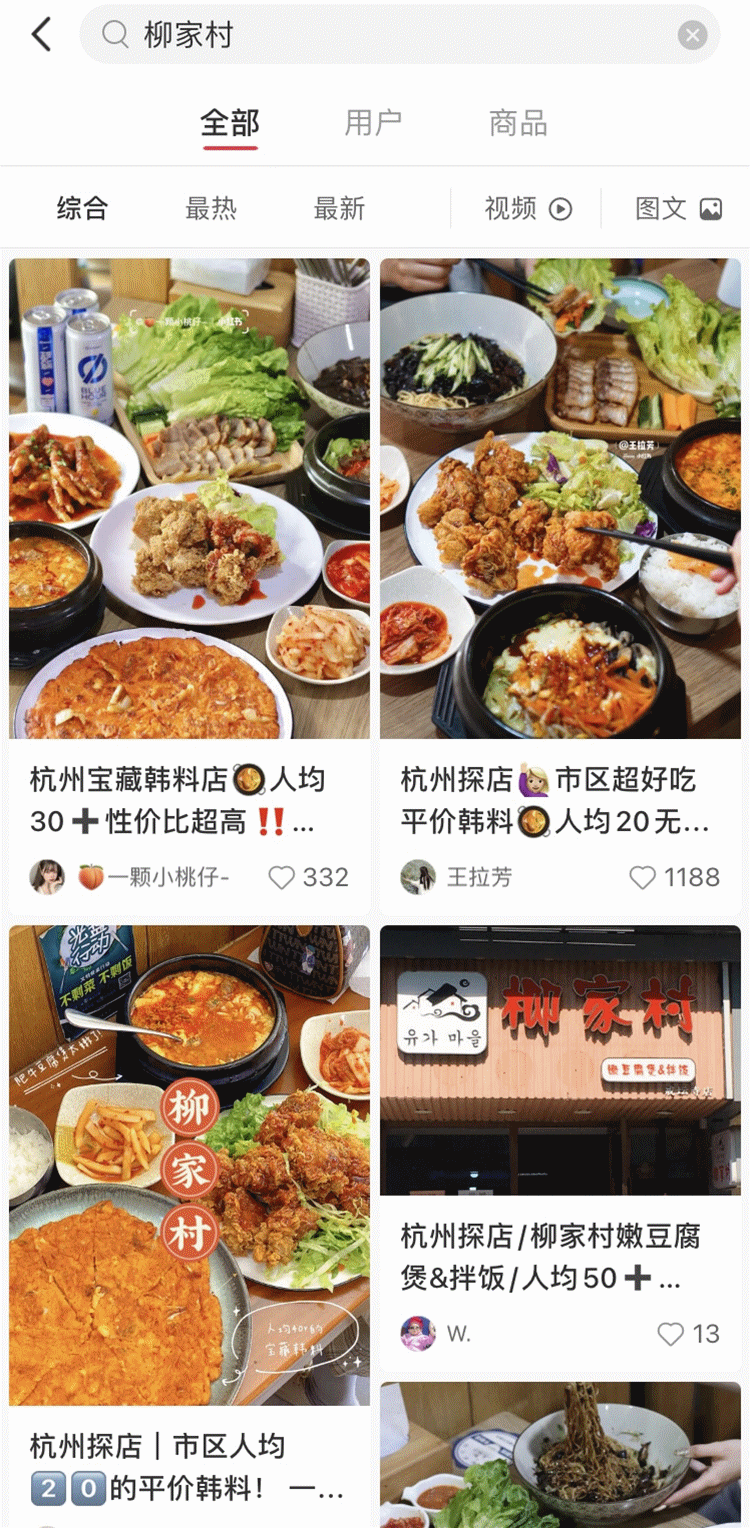
Task: Switch to the 用户 tab
Action: pos(373,123)
